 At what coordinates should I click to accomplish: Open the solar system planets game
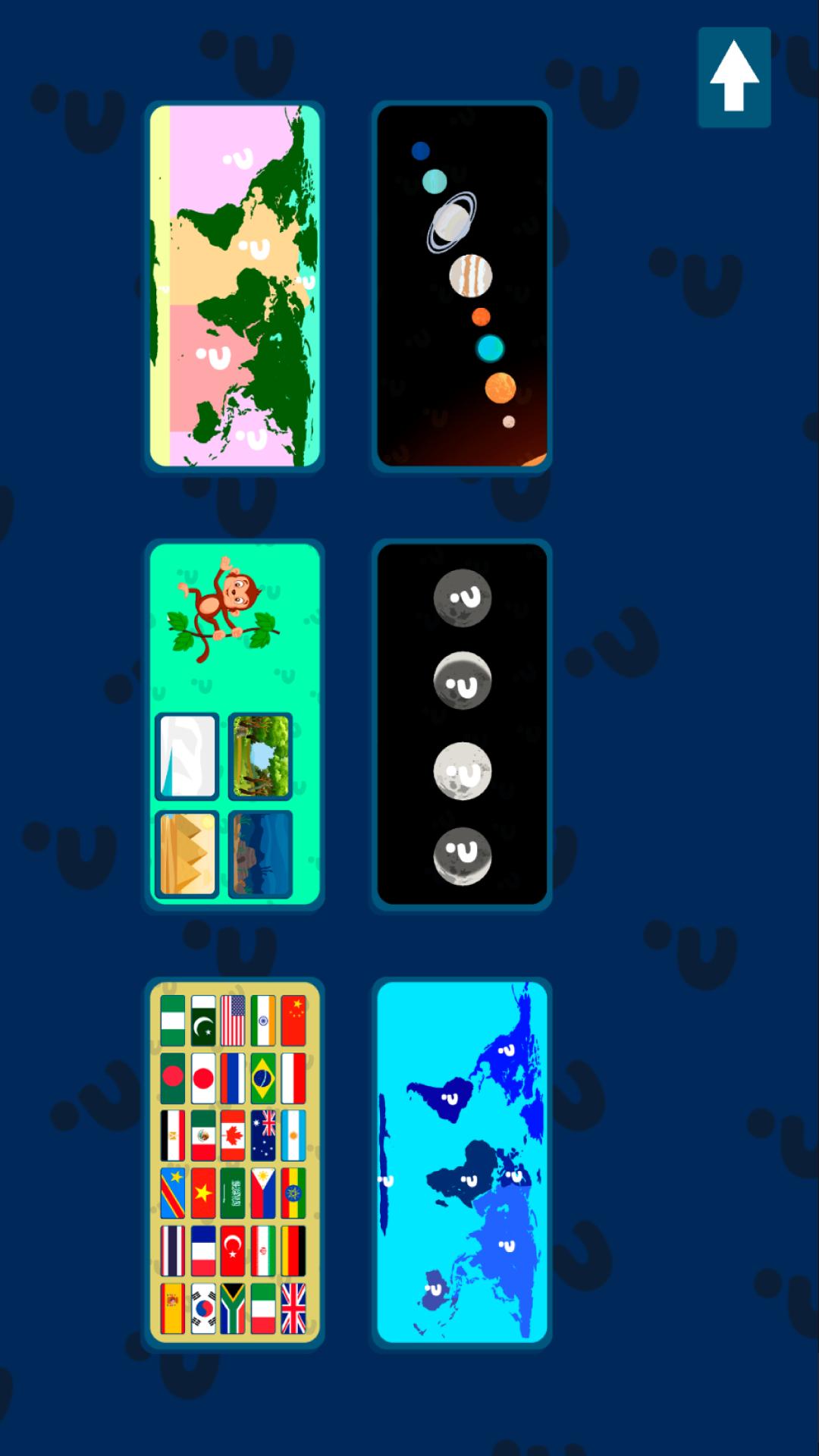462,286
